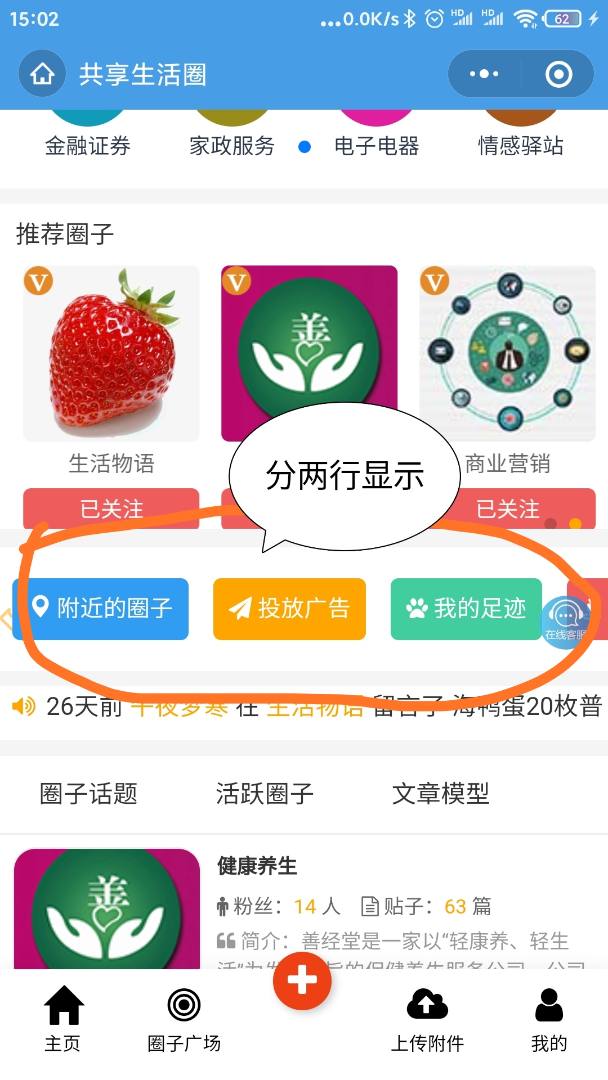The height and width of the screenshot is (1080, 608).
Task: View 我的足迹
Action: (x=466, y=608)
